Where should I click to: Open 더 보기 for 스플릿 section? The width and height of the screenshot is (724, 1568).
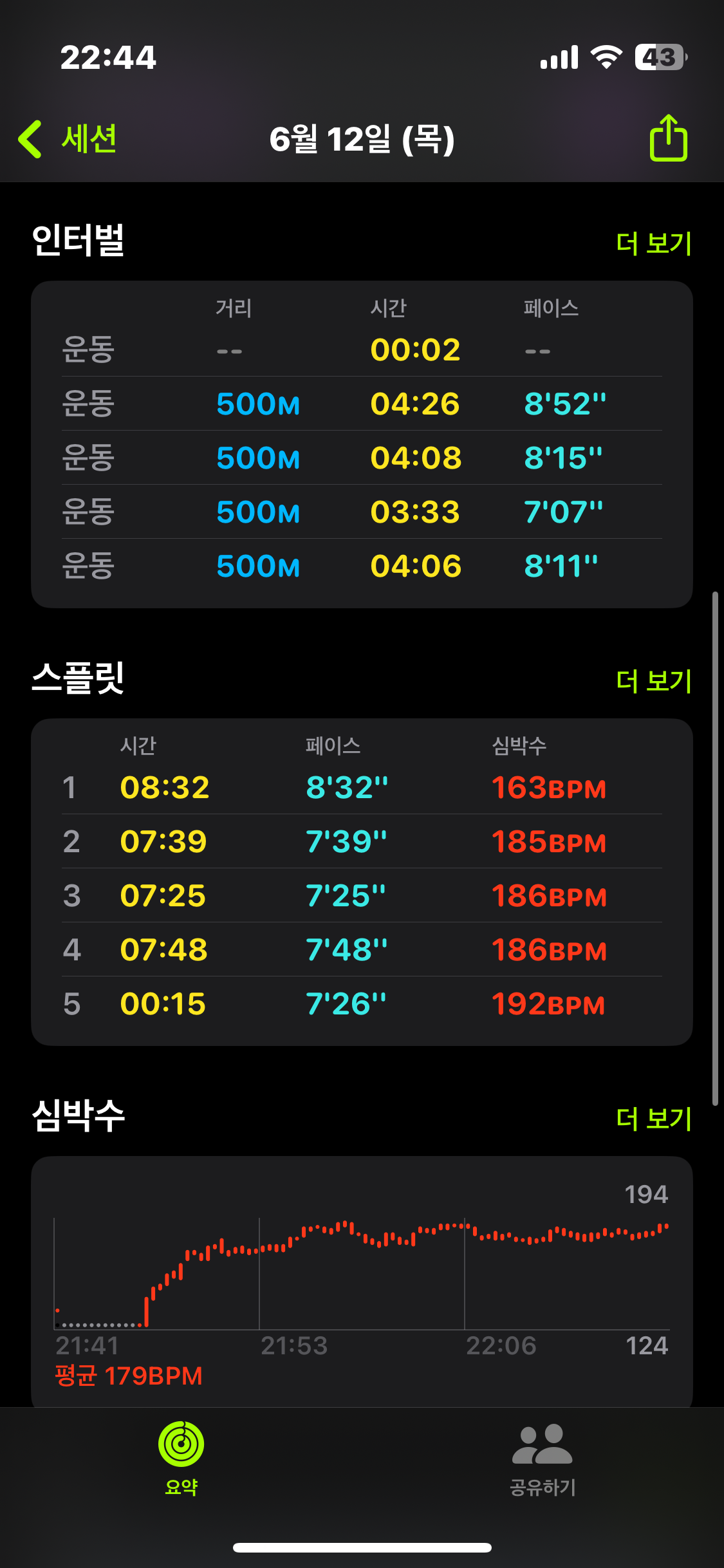[x=653, y=681]
